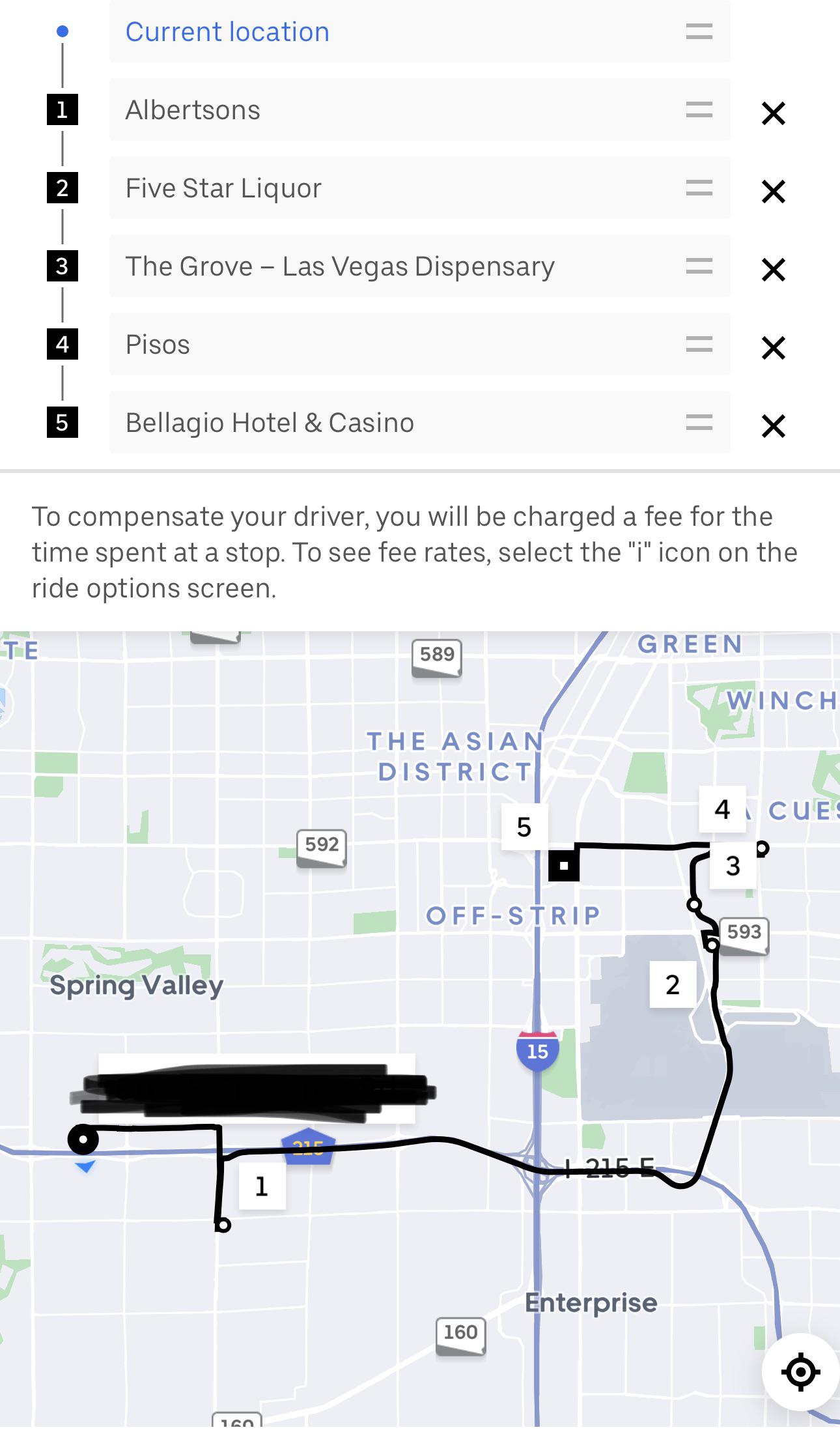This screenshot has width=840, height=1432.
Task: Tap The Grove – Las Vegas Dispensary stop
Action: click(340, 266)
